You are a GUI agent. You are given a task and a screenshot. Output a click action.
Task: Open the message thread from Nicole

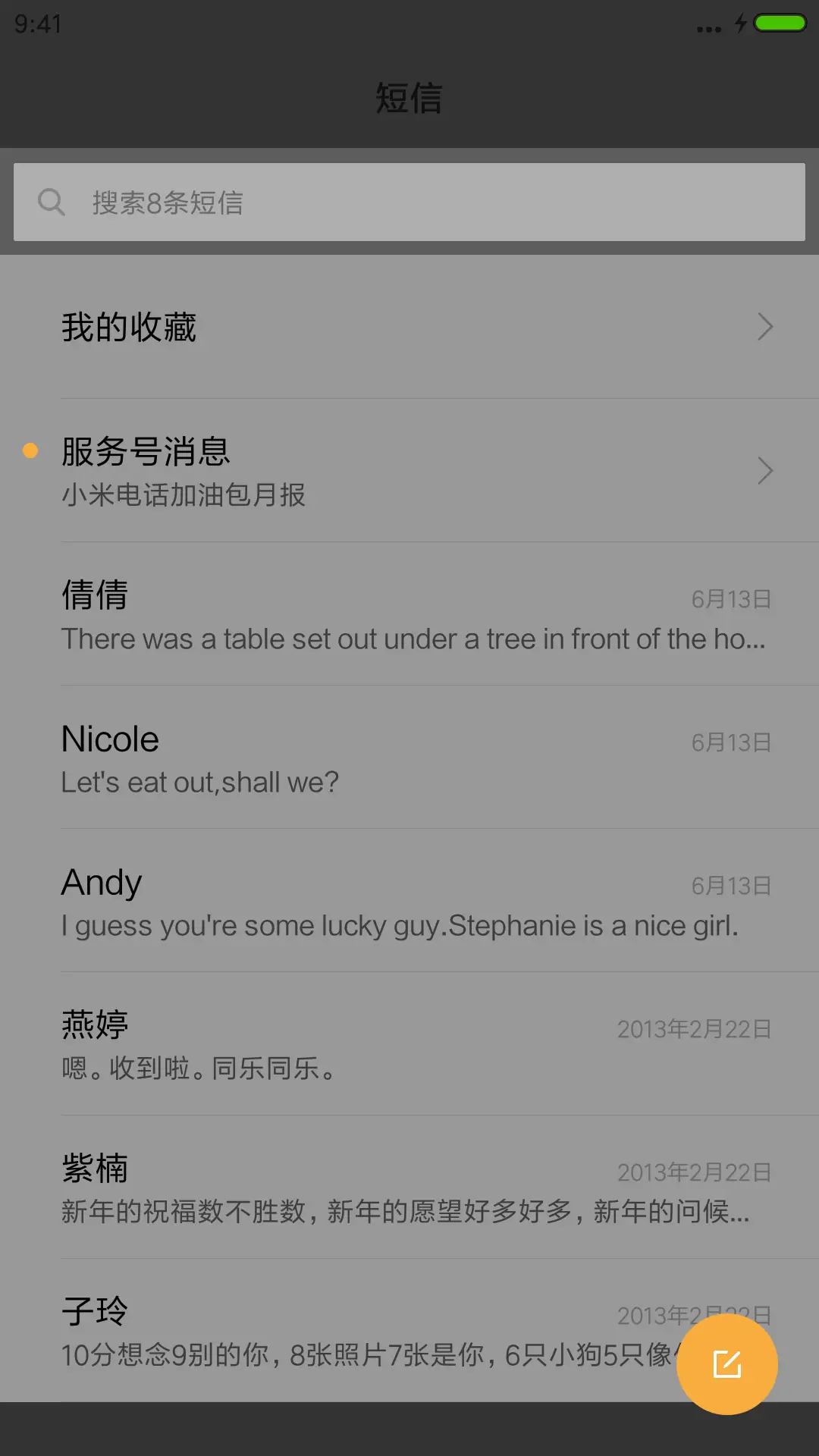[409, 758]
